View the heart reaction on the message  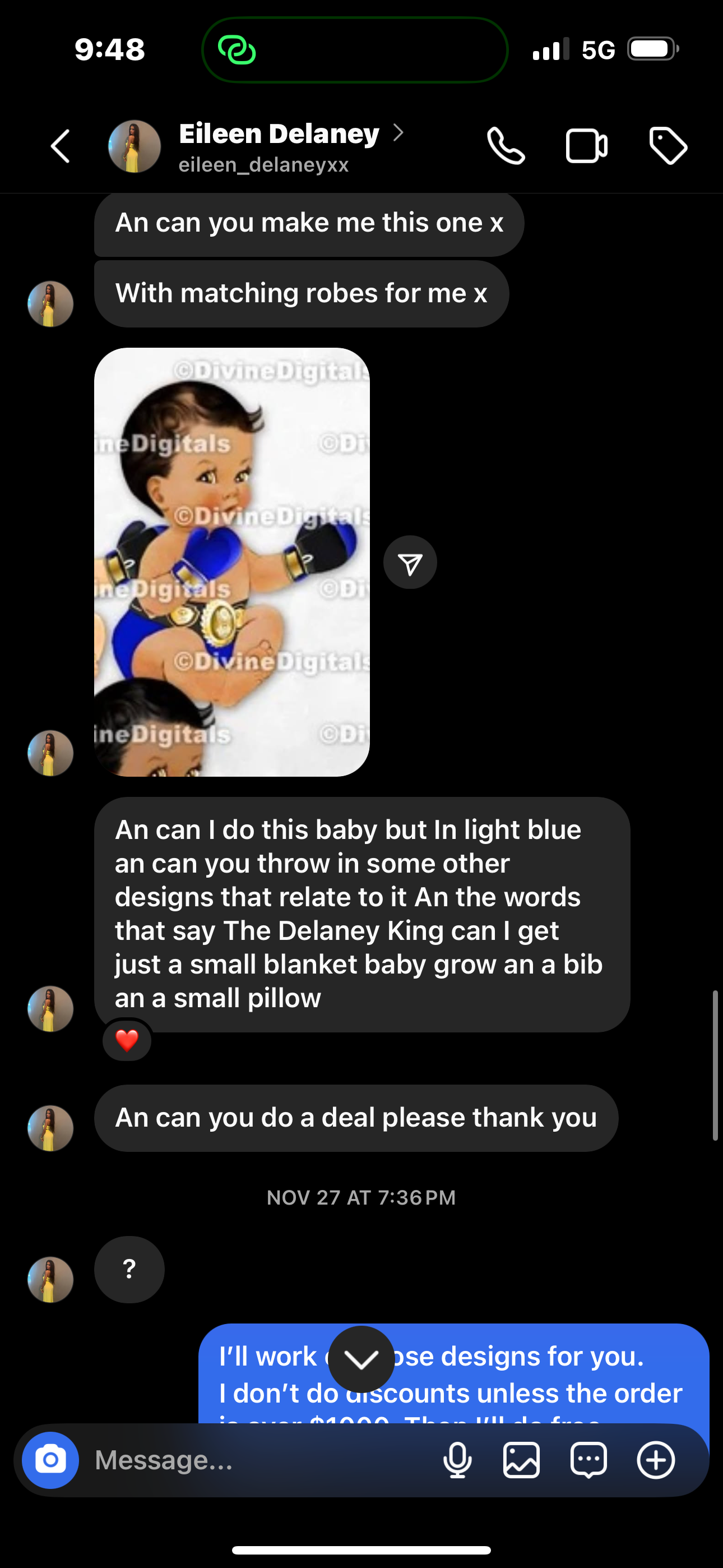click(x=127, y=1040)
